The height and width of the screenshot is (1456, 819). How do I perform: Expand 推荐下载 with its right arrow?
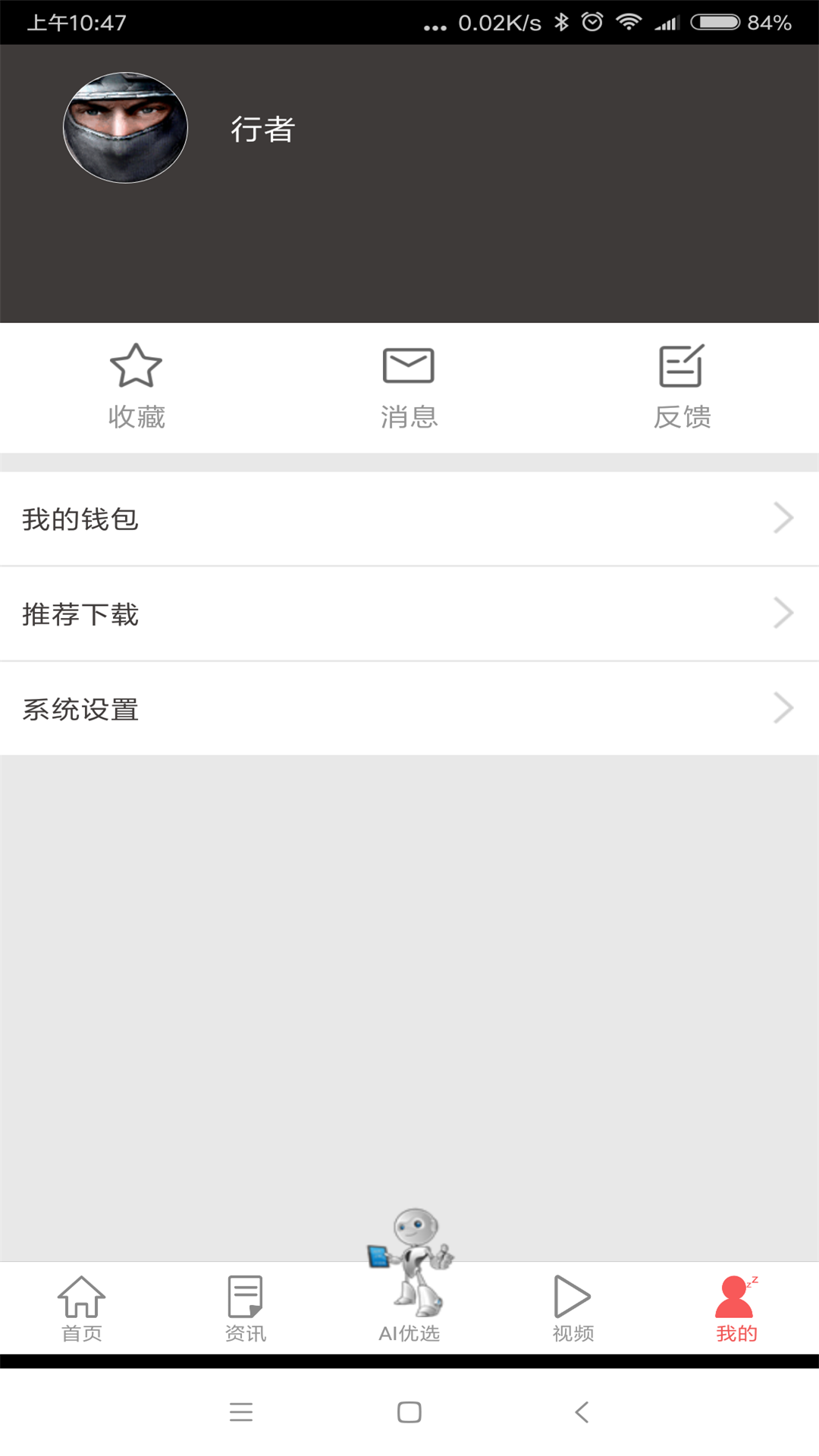(784, 613)
